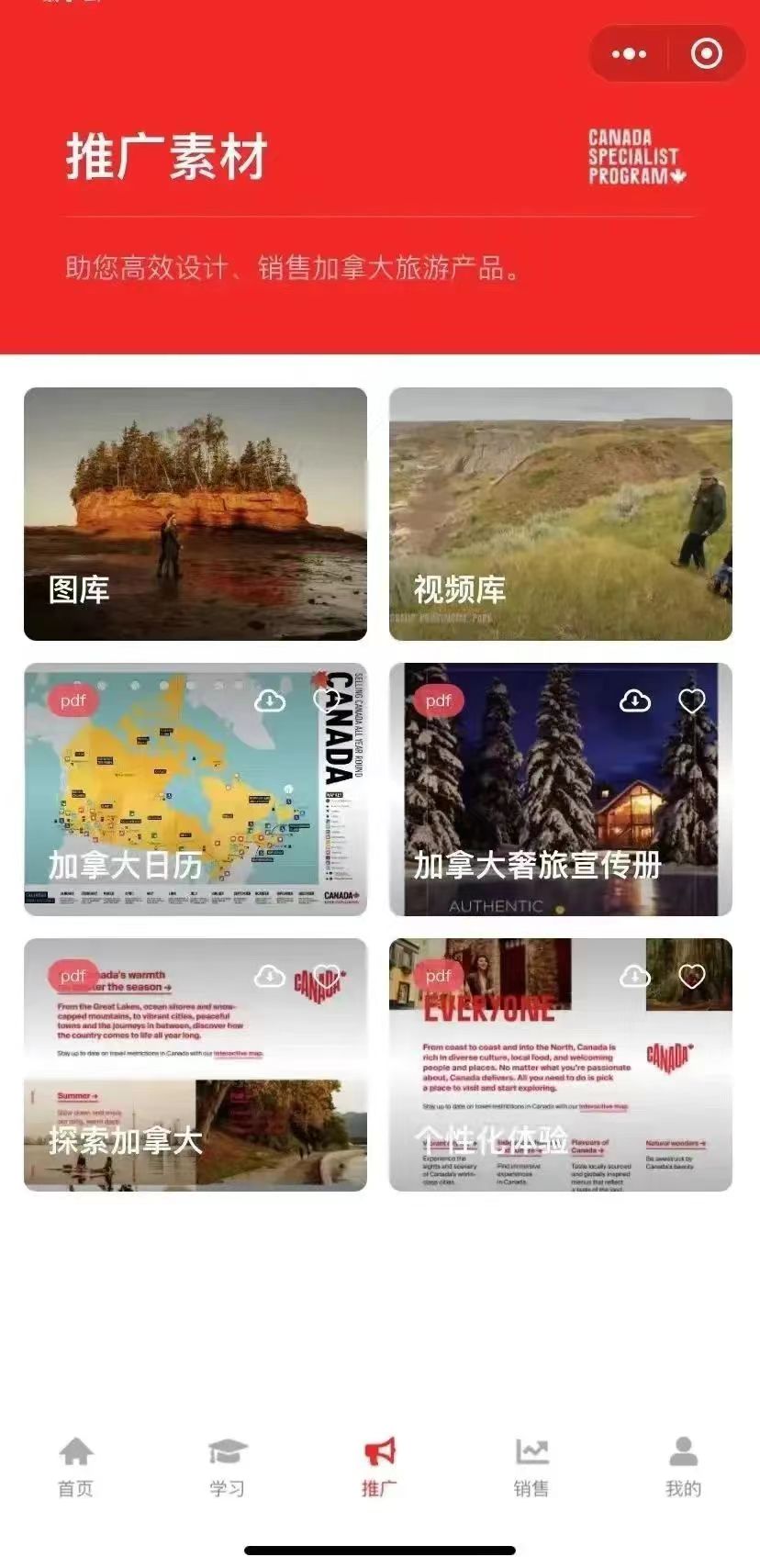Open the 图库 image gallery tile

click(195, 514)
